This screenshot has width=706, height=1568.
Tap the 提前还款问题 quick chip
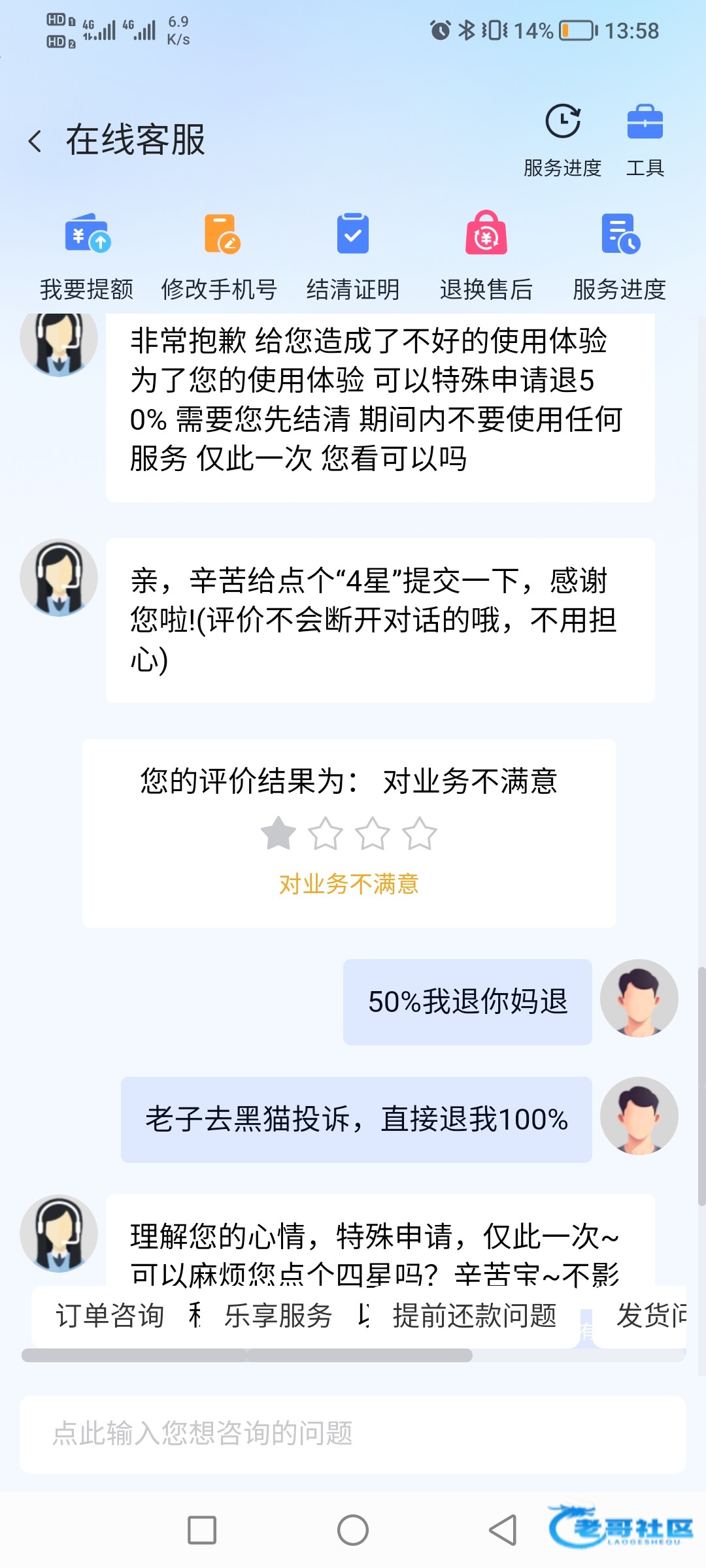(475, 1316)
